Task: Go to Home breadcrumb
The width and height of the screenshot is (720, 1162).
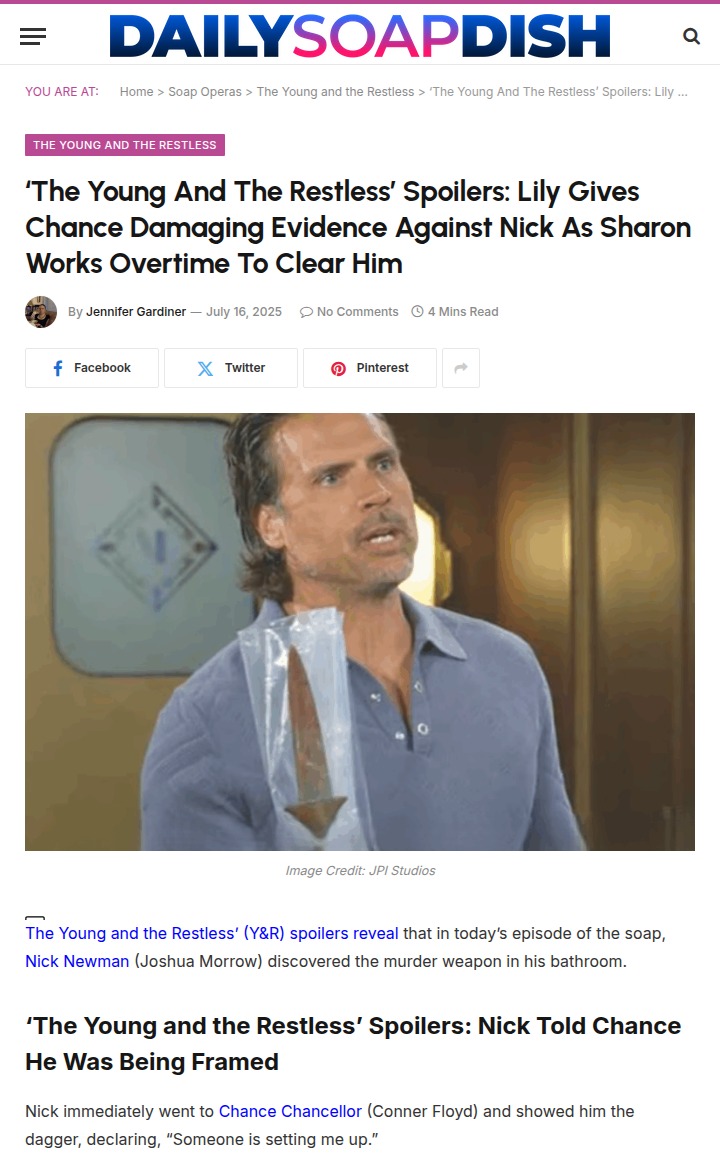Action: 136,91
